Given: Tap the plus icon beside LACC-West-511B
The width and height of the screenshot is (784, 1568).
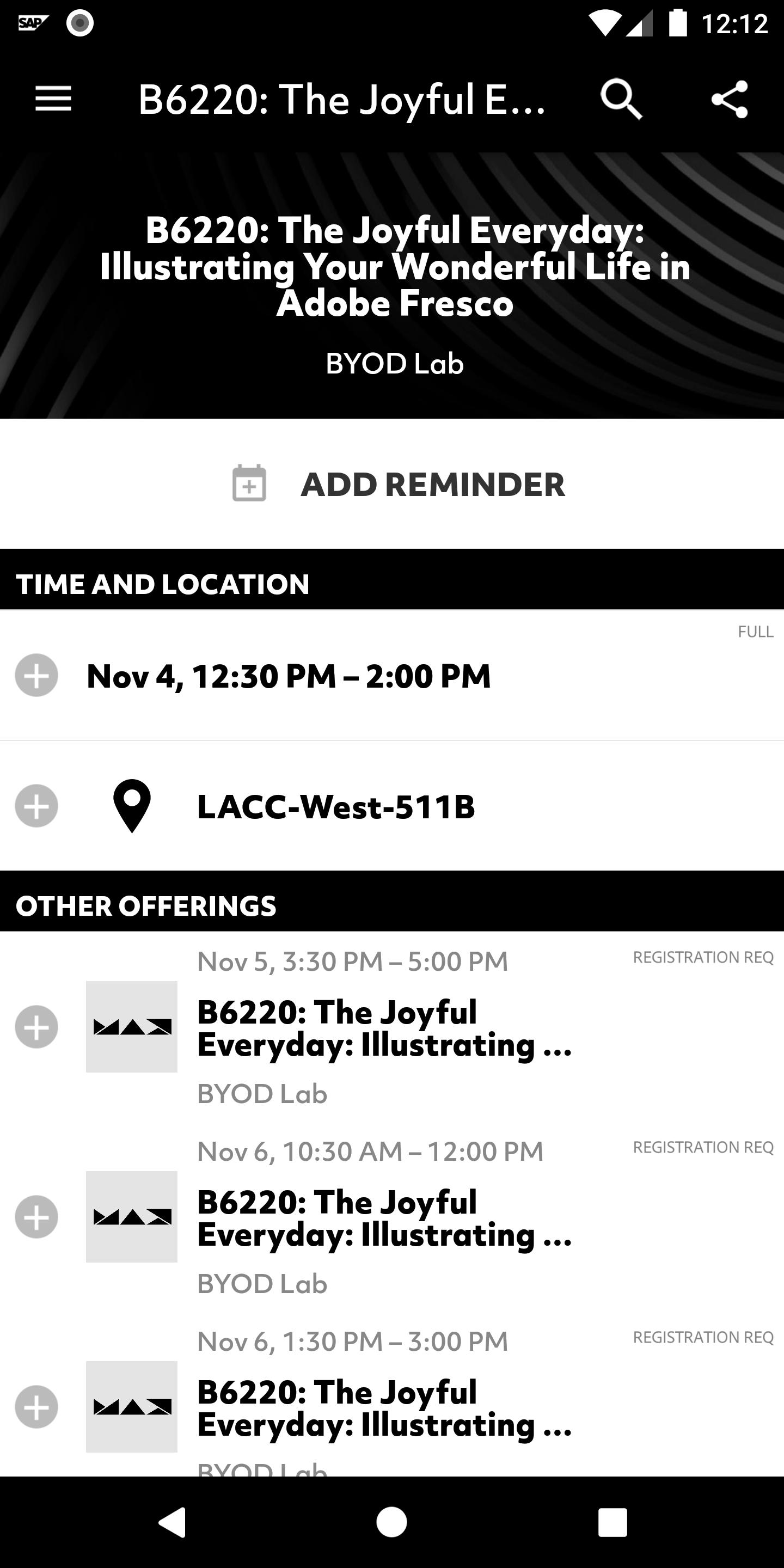Looking at the screenshot, I should pyautogui.click(x=36, y=806).
